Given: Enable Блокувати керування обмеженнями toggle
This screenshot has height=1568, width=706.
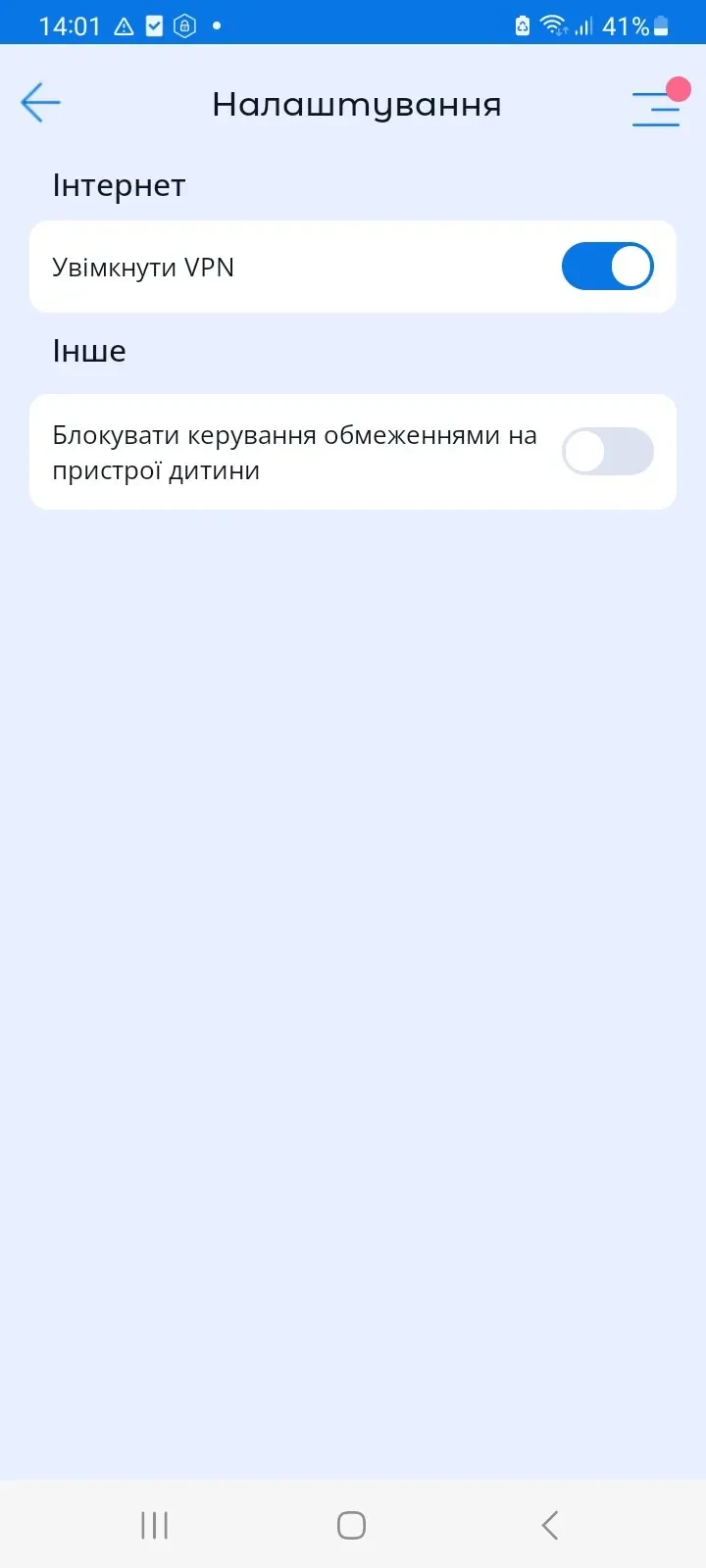Looking at the screenshot, I should click(x=607, y=452).
